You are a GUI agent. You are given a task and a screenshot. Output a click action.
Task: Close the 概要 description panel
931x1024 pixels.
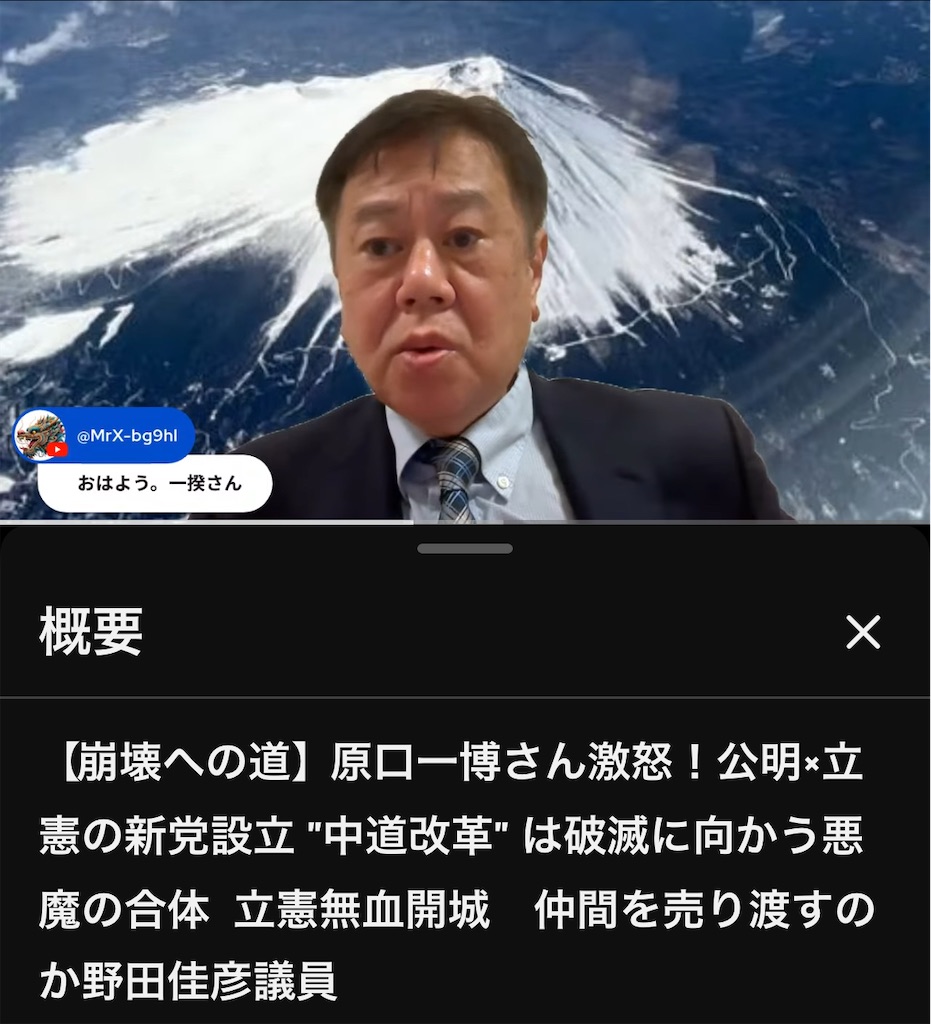pos(862,632)
